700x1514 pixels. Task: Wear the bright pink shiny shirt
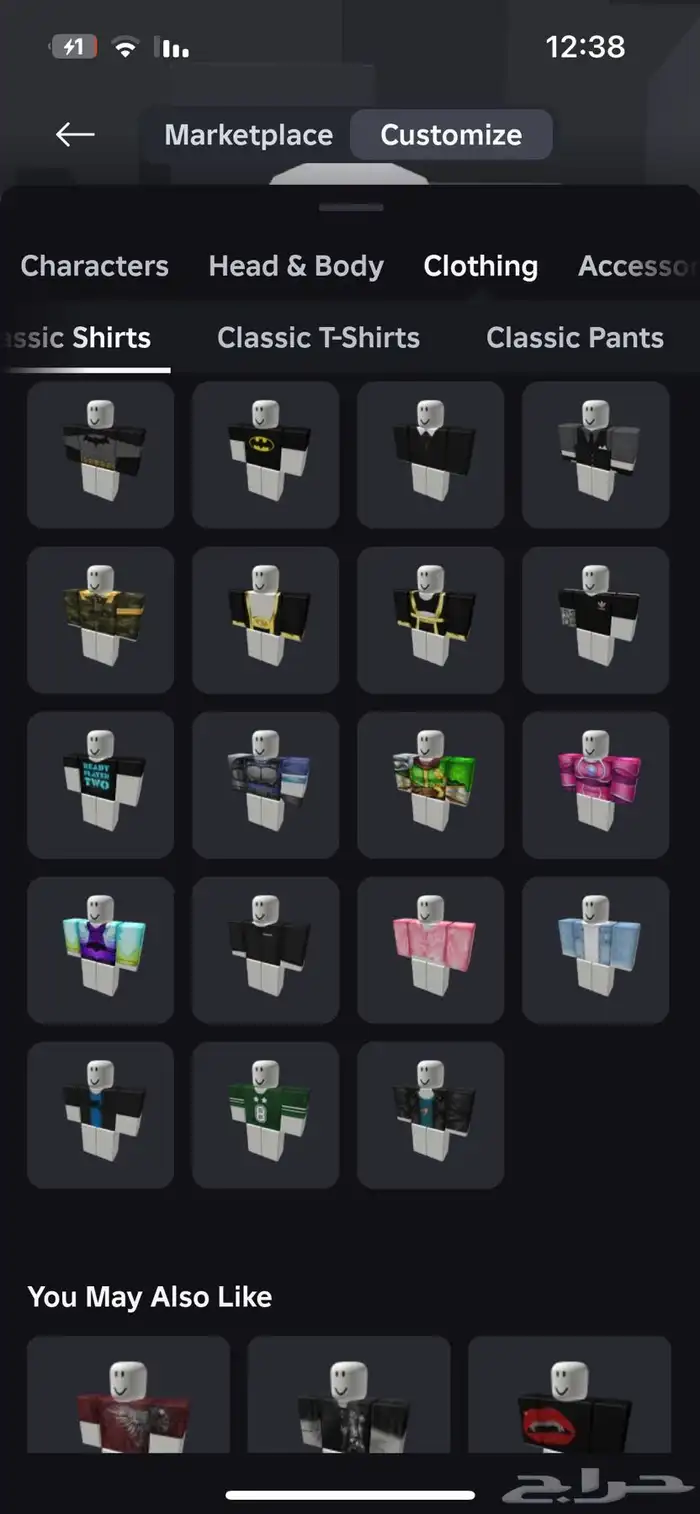click(595, 785)
